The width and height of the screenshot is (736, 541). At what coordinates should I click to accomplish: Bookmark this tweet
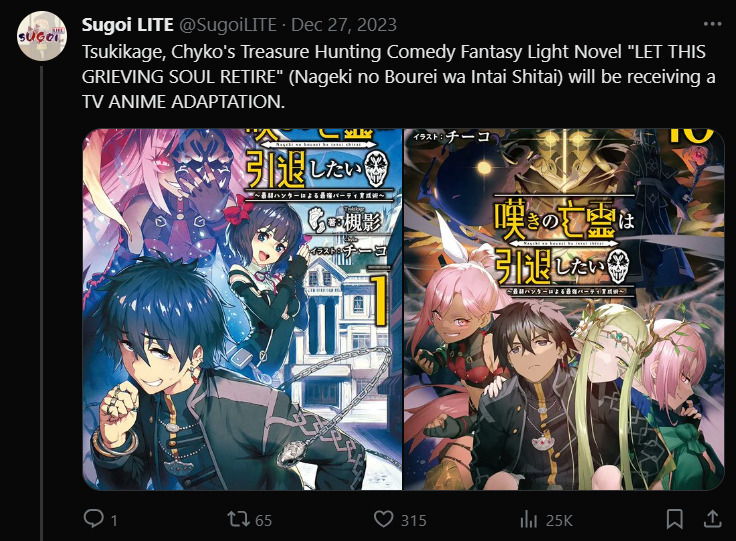click(x=674, y=519)
